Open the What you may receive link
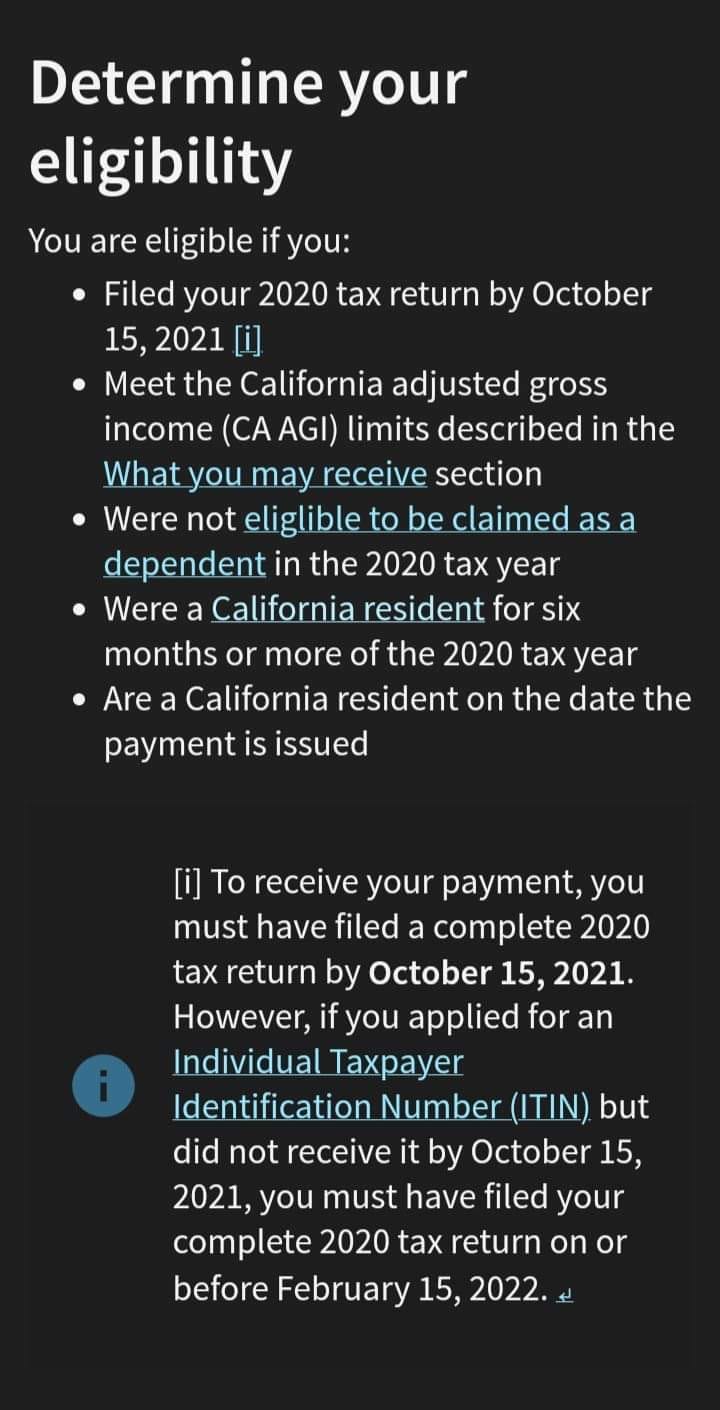Viewport: 720px width, 1410px height. point(265,473)
